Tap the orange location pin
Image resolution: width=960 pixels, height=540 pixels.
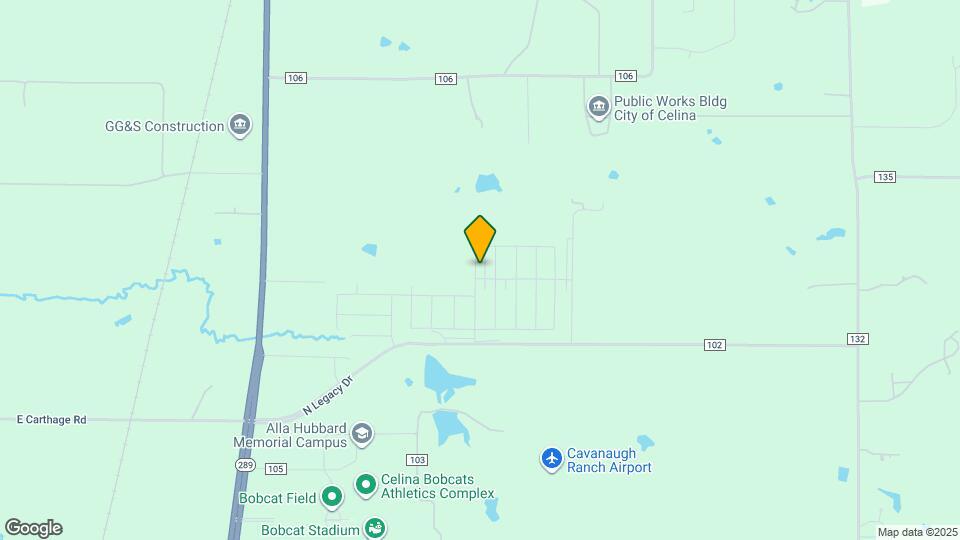coord(480,239)
